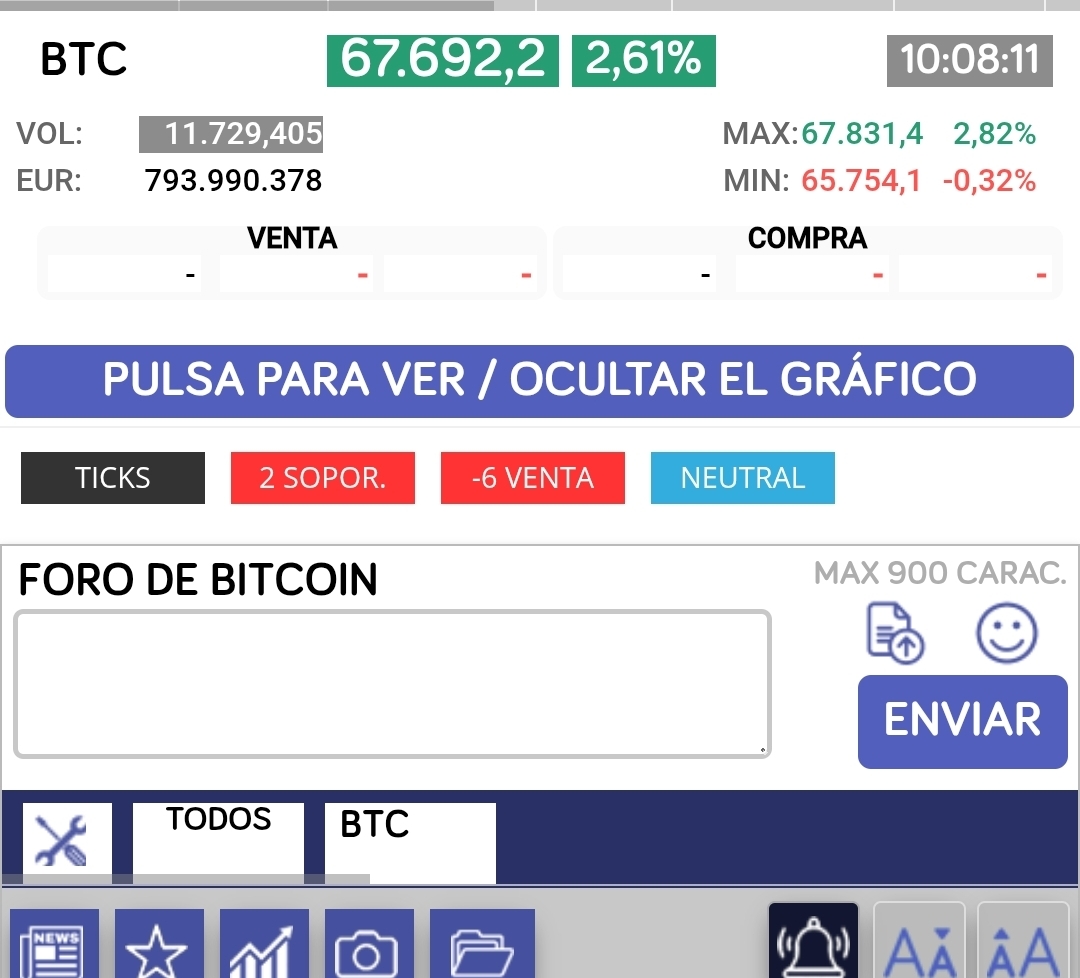This screenshot has height=978, width=1080.
Task: Focus the Bitcoin forum message box
Action: click(392, 684)
